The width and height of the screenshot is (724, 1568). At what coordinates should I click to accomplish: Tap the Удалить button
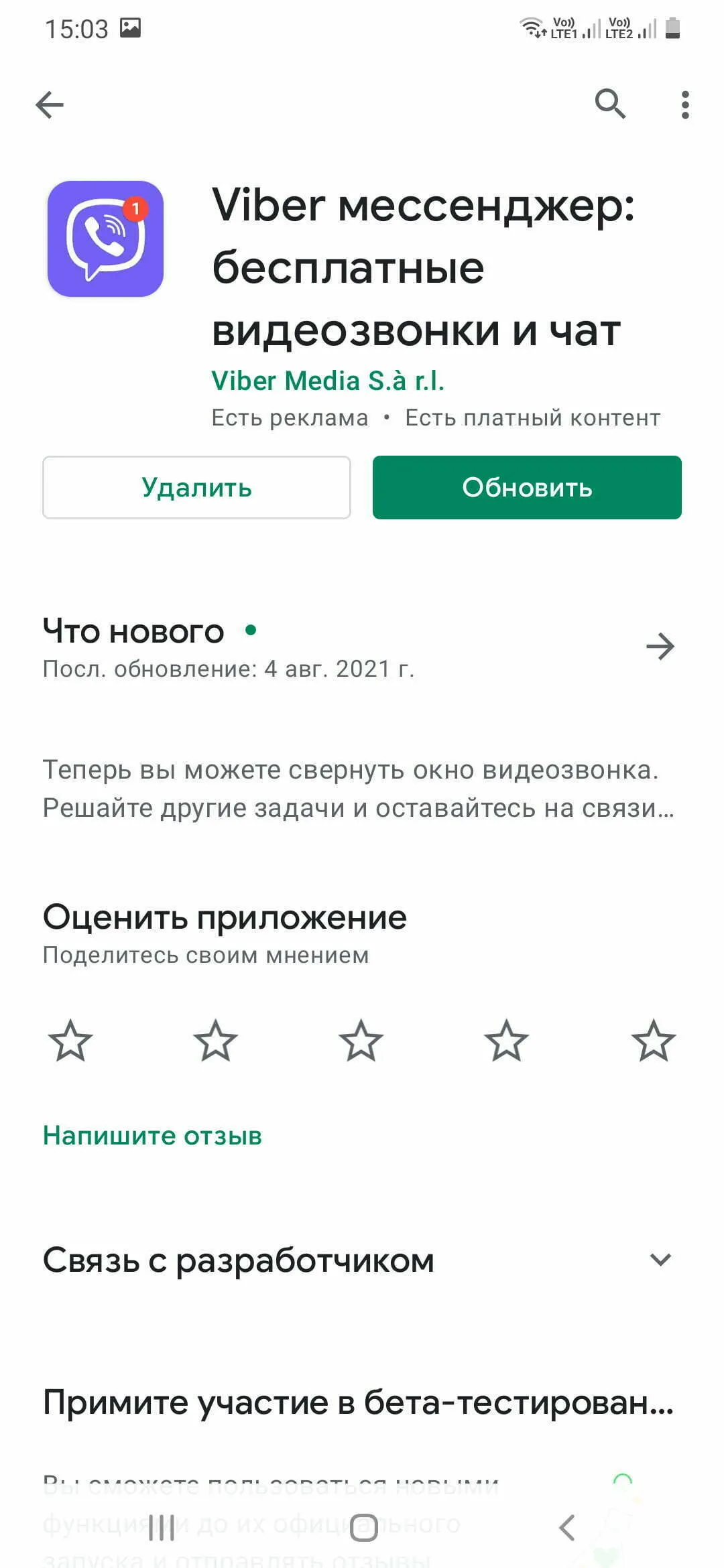196,487
